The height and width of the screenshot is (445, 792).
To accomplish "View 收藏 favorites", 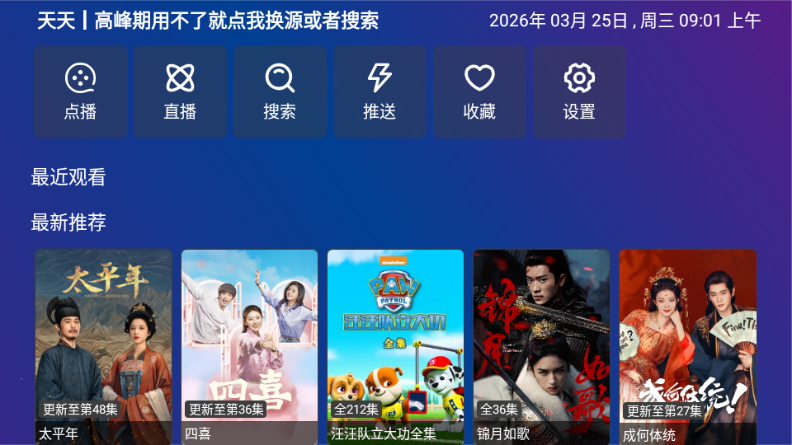I will 480,91.
